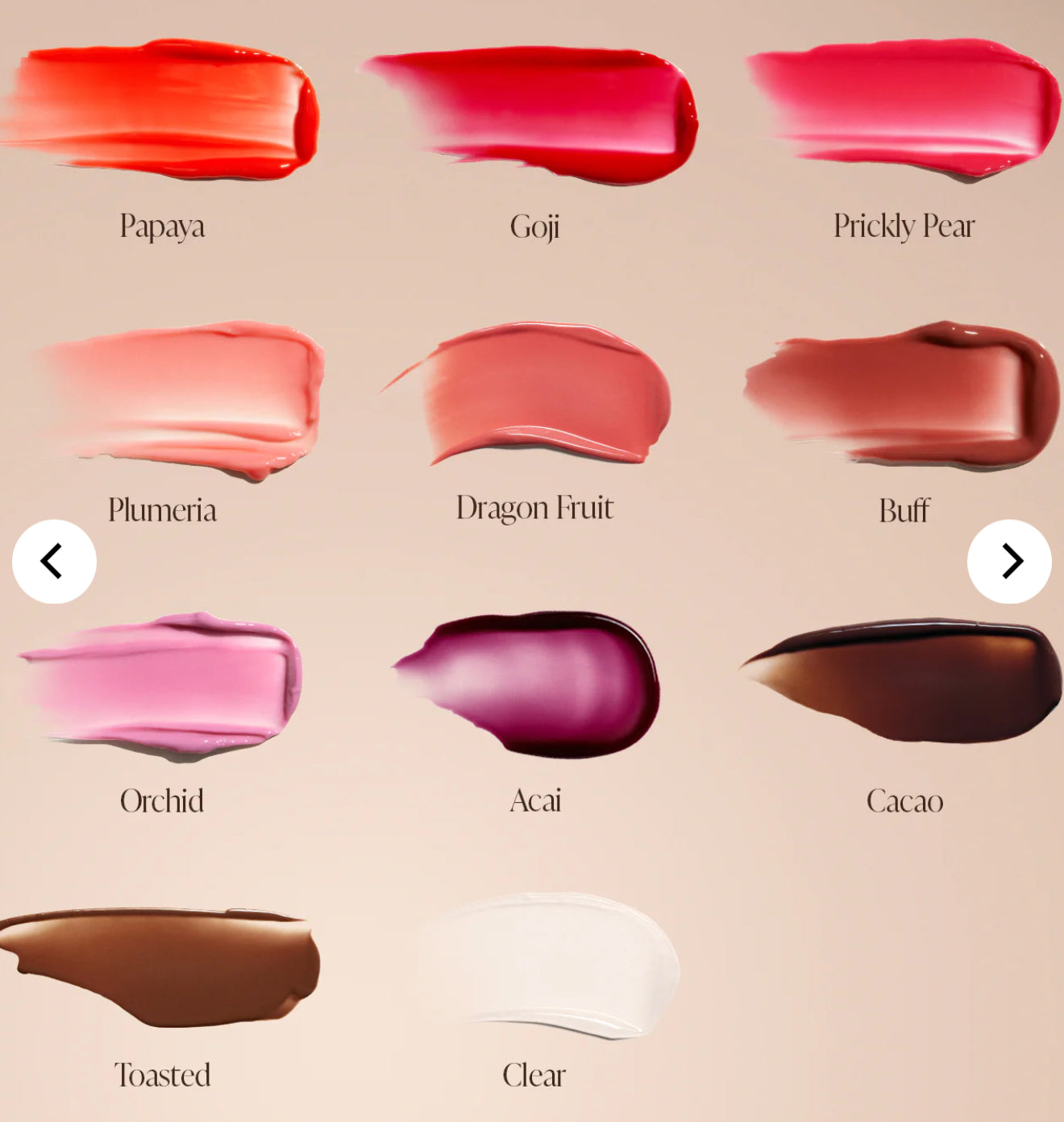Viewport: 1064px width, 1122px height.
Task: Show the next product image
Action: click(1009, 561)
